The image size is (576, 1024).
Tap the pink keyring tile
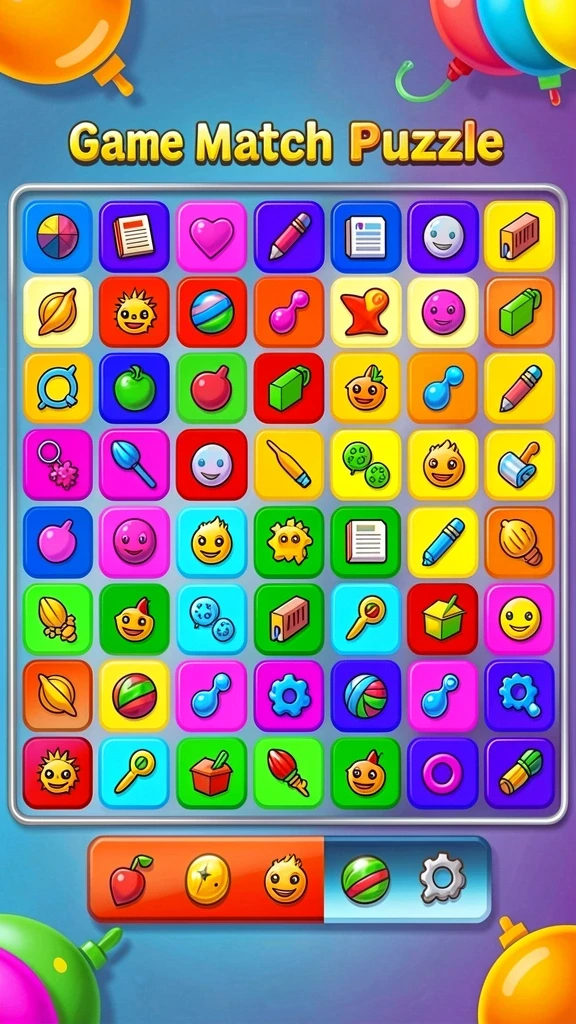point(57,464)
